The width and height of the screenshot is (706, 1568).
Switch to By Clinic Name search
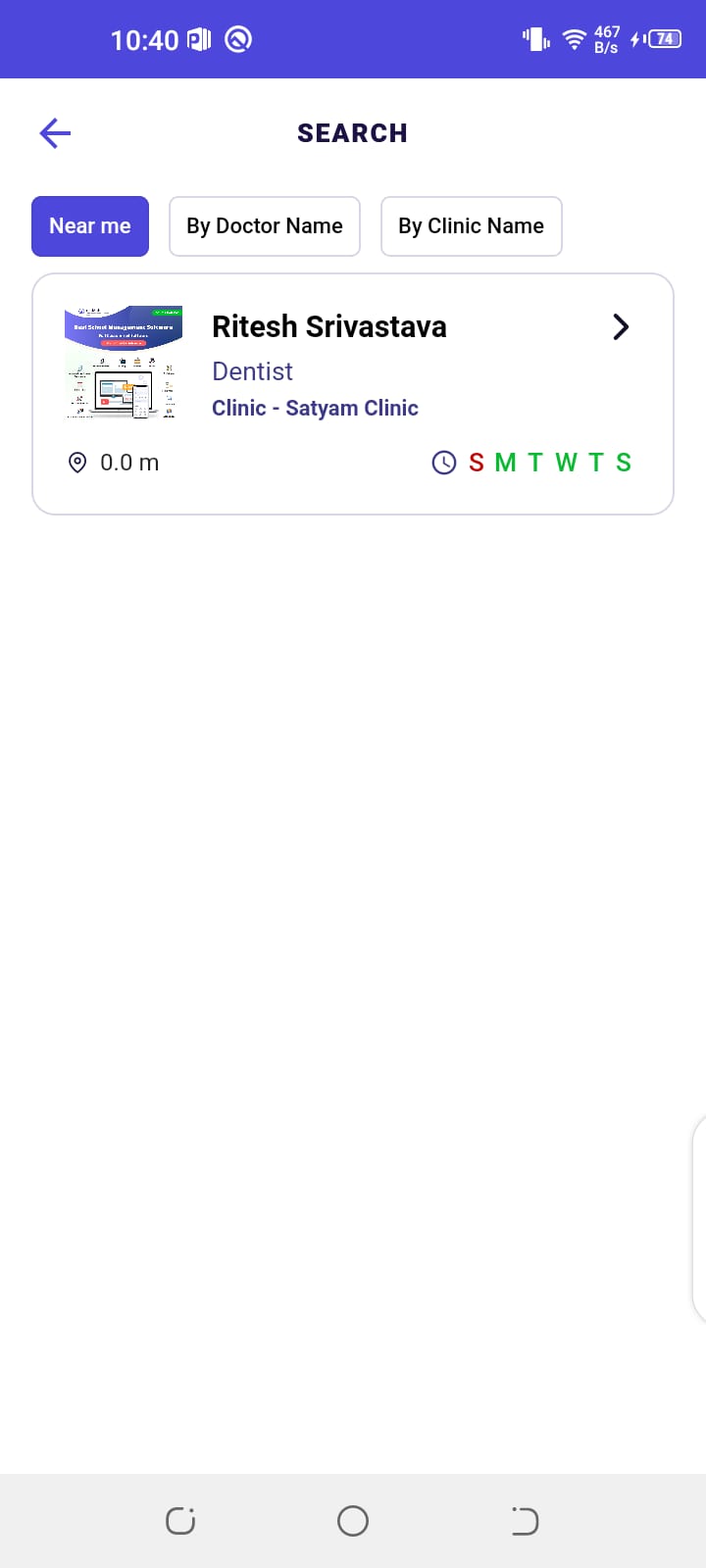[472, 226]
